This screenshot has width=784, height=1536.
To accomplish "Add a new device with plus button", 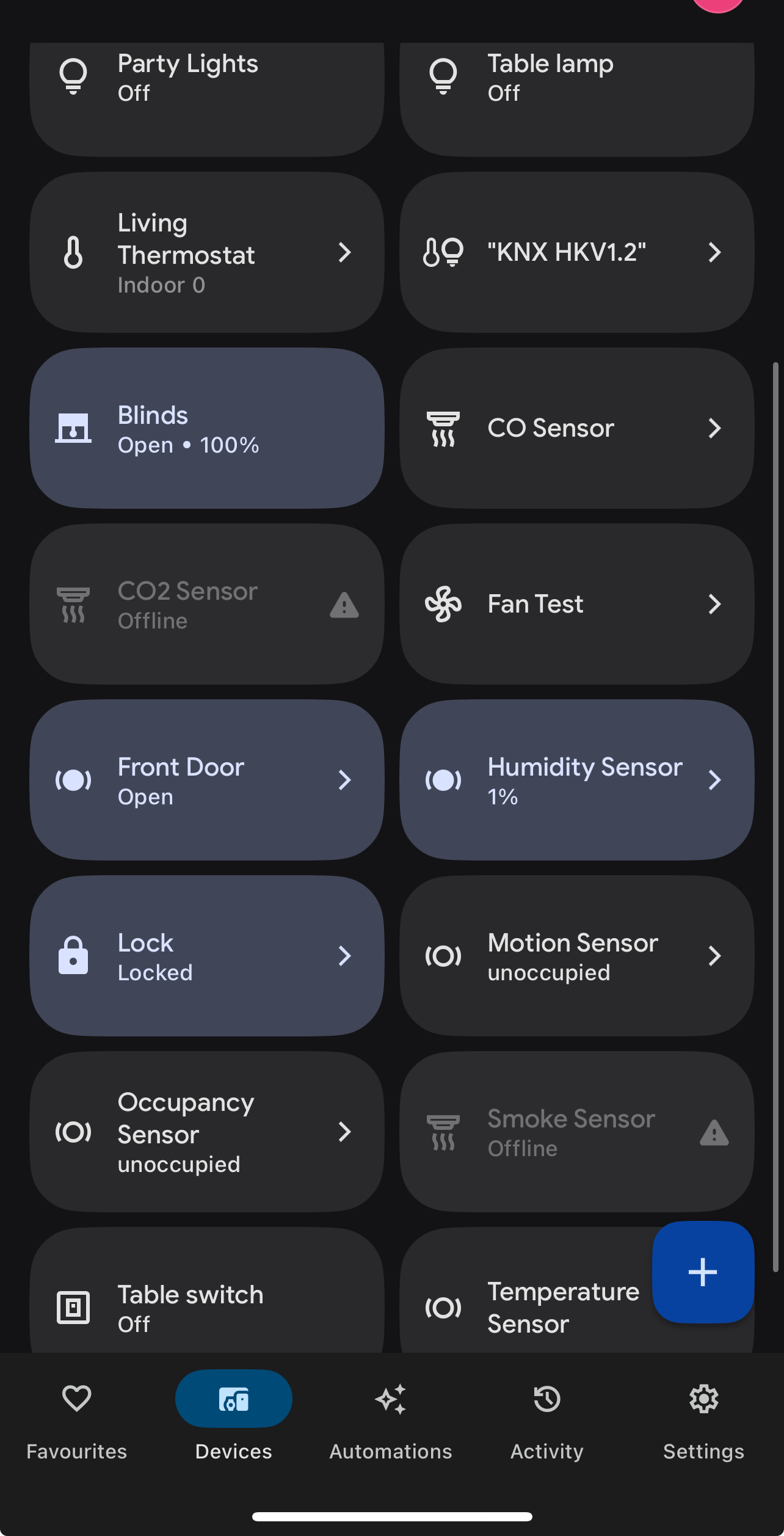I will pyautogui.click(x=702, y=1272).
